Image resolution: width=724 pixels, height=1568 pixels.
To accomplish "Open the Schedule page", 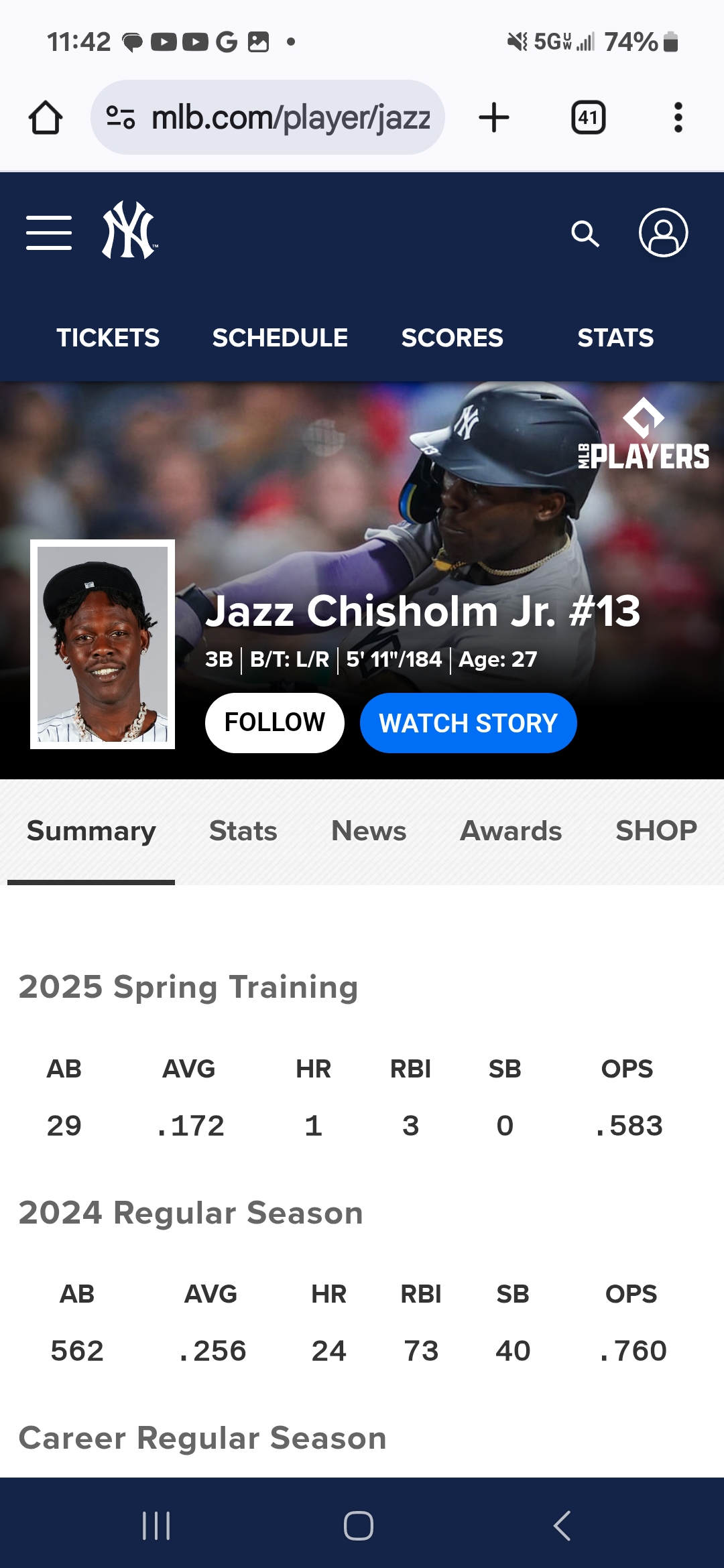I will point(280,338).
